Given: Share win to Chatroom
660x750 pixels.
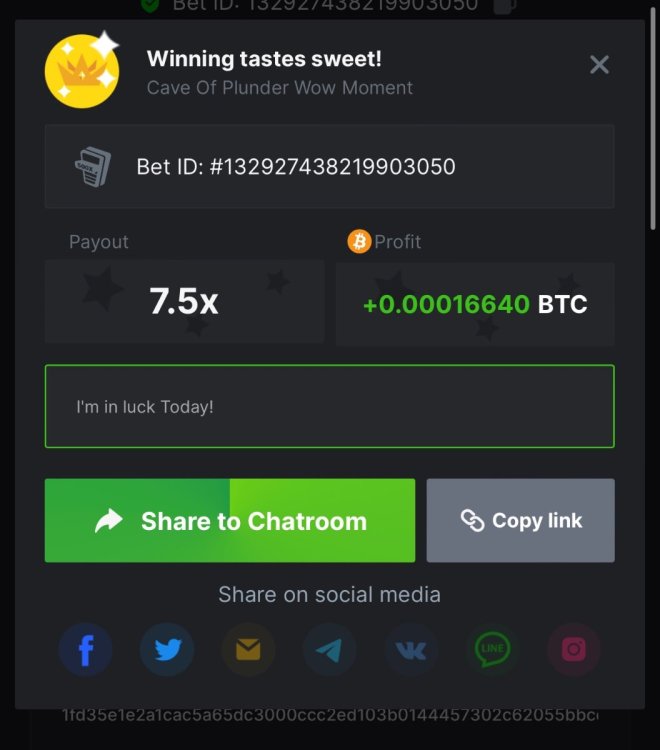Looking at the screenshot, I should pos(230,520).
